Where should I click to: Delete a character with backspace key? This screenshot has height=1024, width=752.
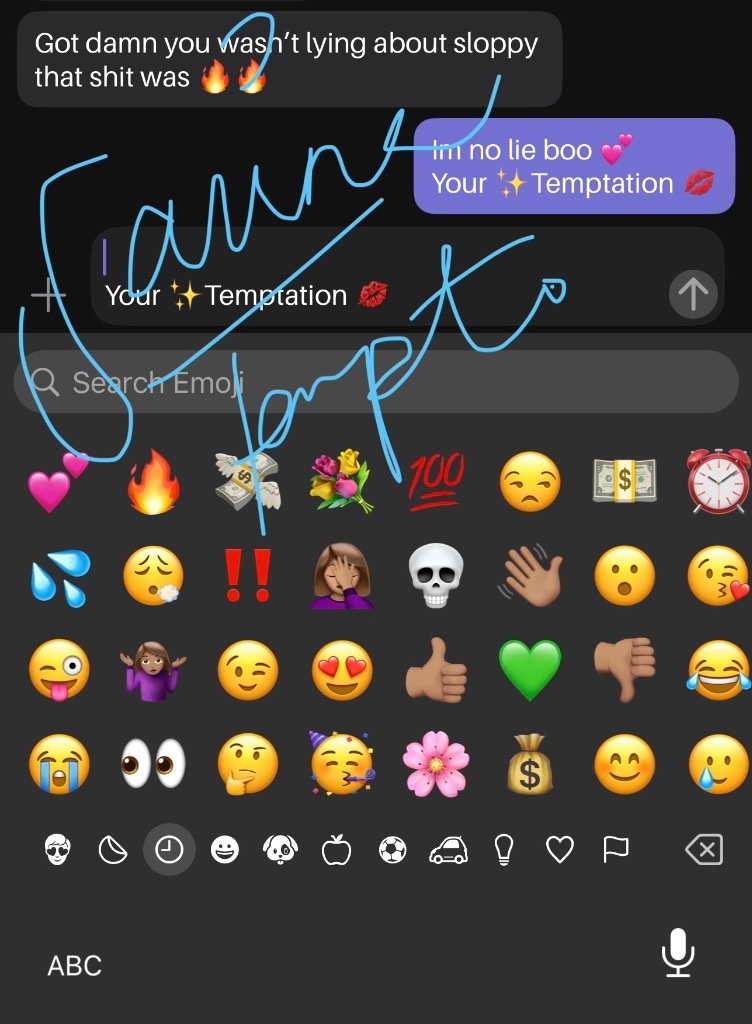point(704,851)
